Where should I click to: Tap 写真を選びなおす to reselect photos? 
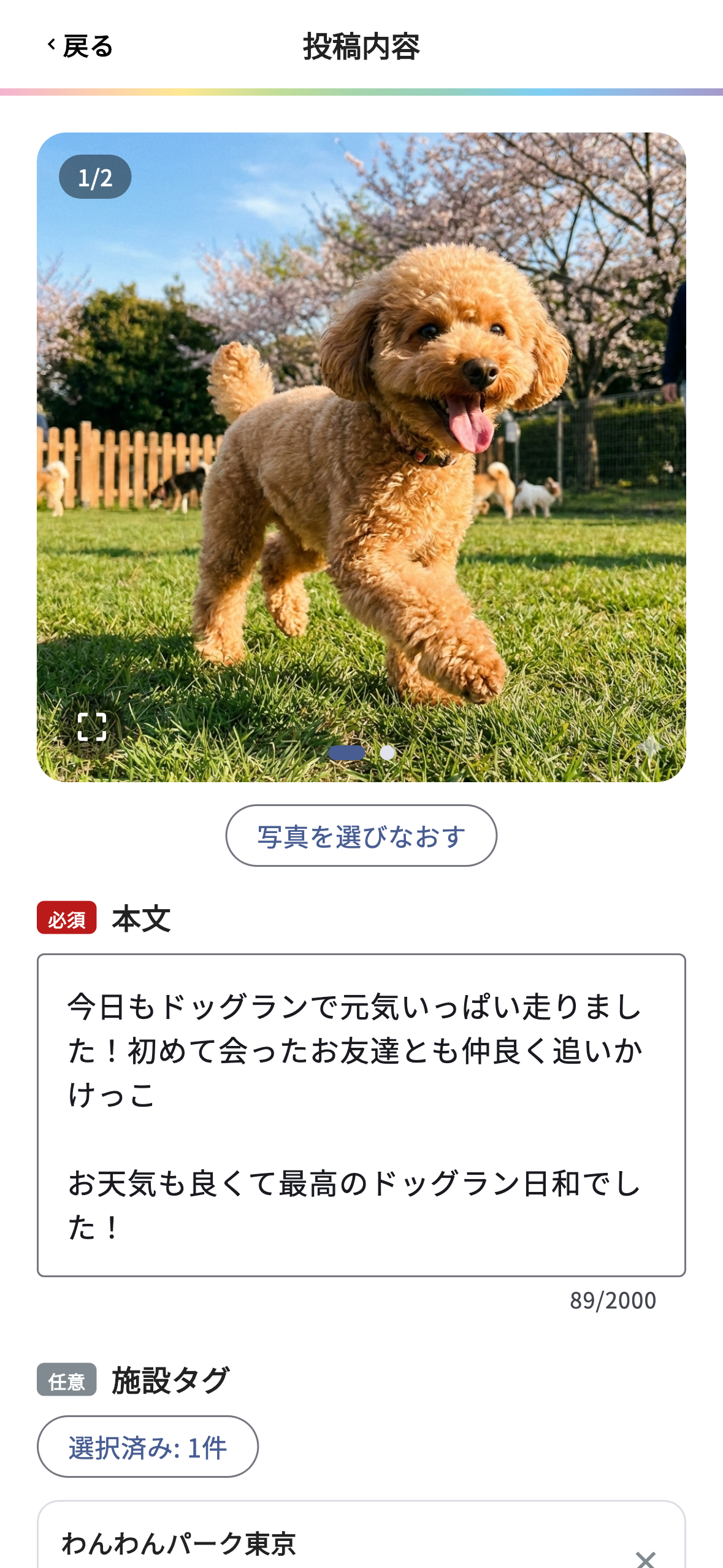361,836
